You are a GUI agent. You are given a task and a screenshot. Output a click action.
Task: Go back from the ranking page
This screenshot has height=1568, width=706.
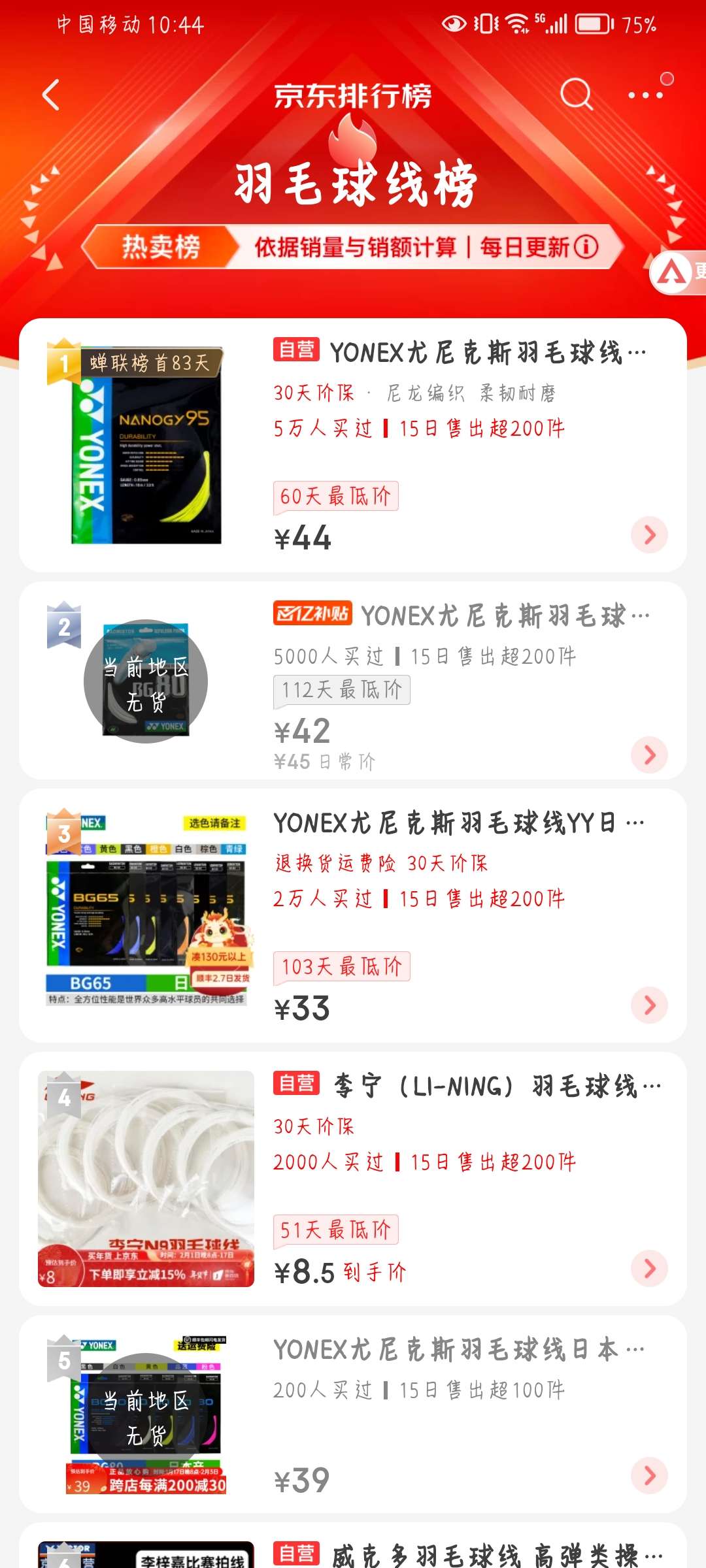pyautogui.click(x=51, y=95)
